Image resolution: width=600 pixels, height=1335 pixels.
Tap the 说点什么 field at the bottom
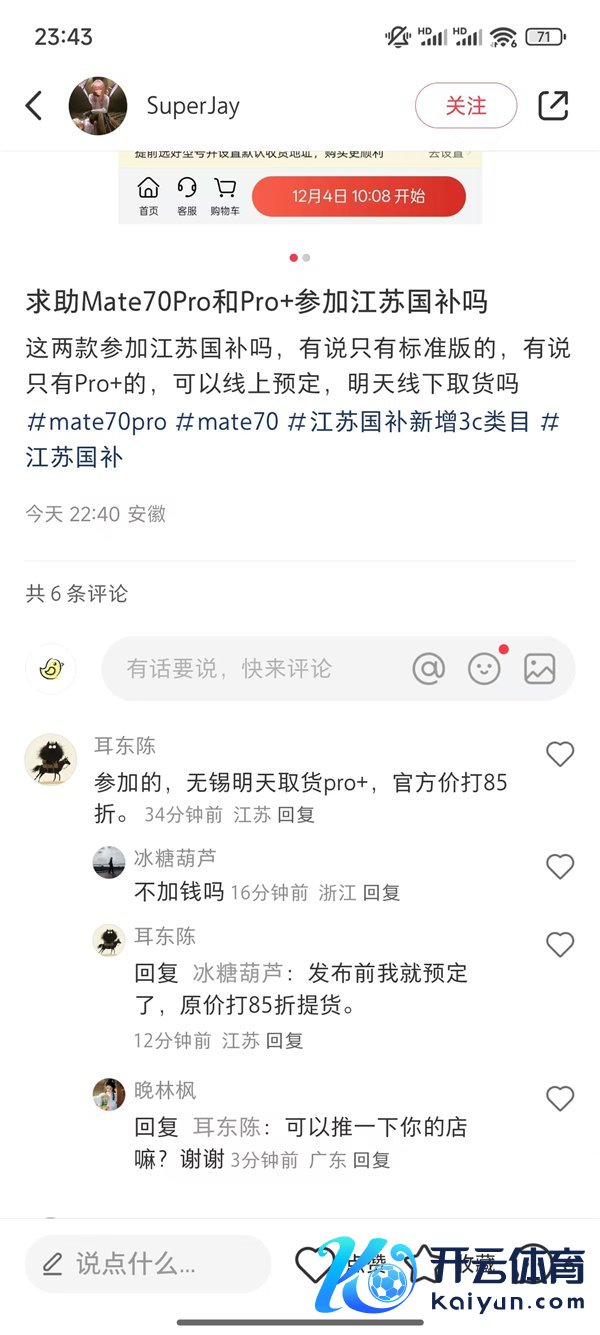pos(148,1264)
